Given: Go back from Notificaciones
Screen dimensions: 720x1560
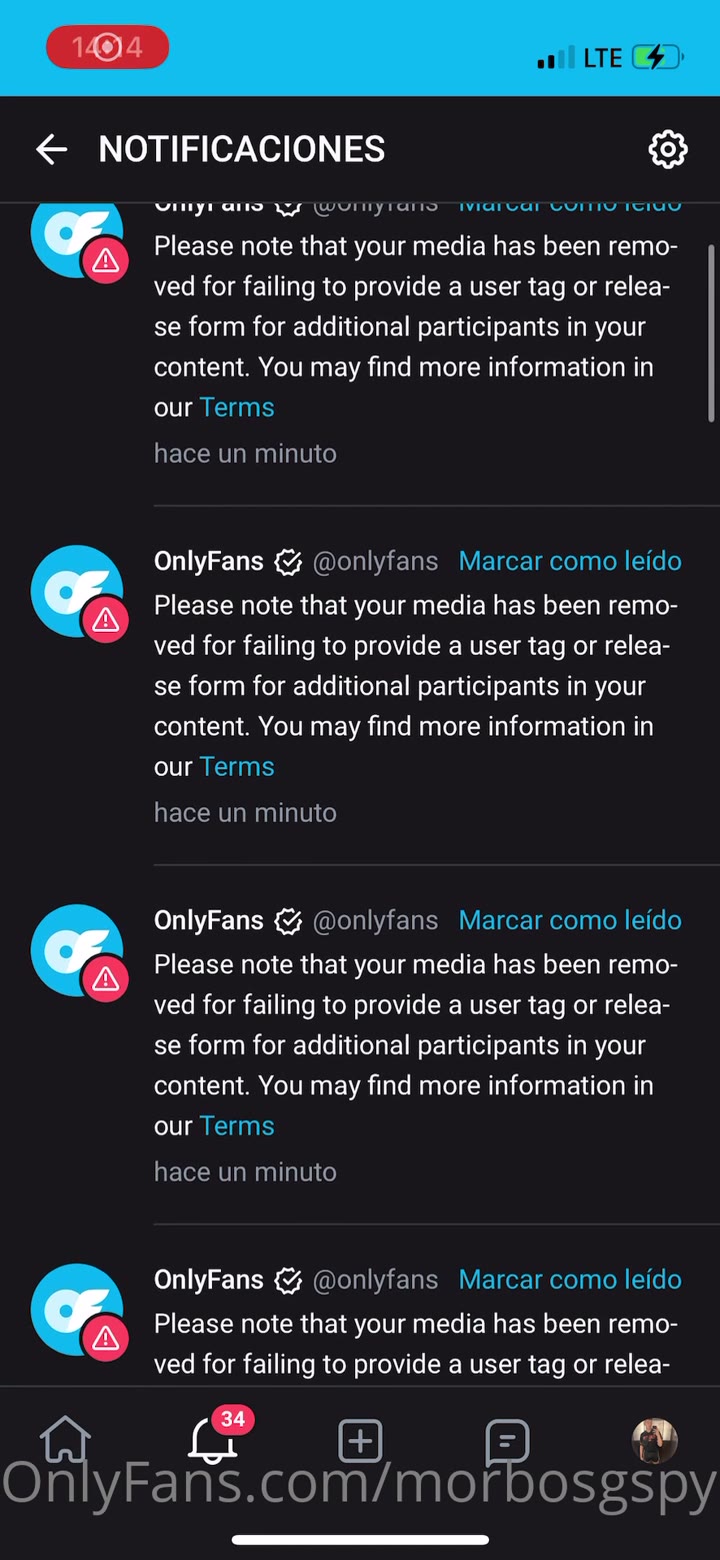Looking at the screenshot, I should click(51, 150).
